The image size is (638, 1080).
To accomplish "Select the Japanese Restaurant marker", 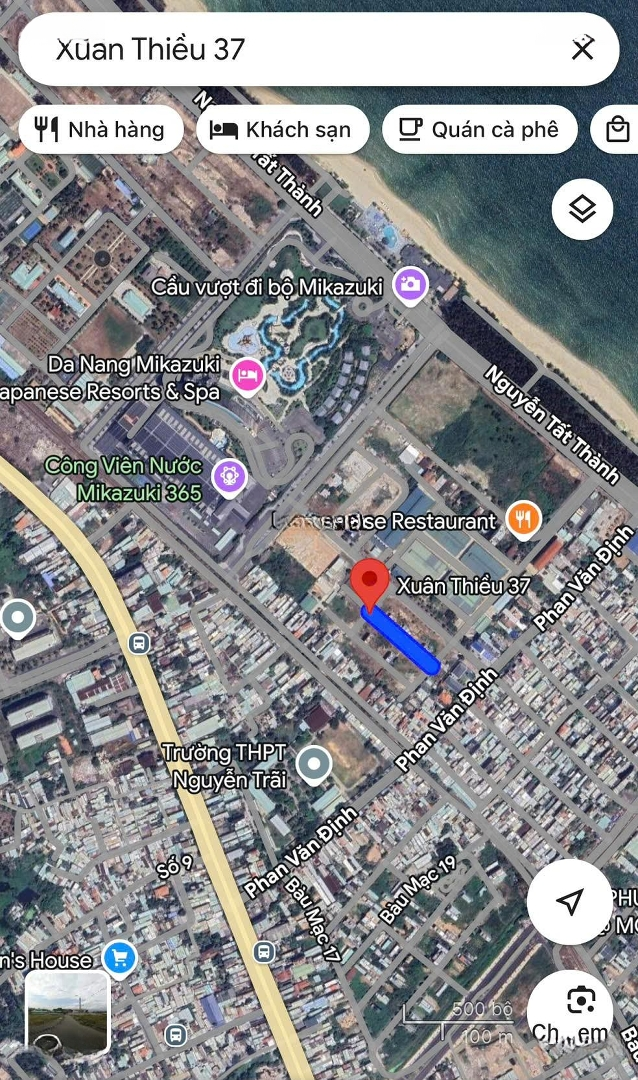I will pyautogui.click(x=523, y=519).
